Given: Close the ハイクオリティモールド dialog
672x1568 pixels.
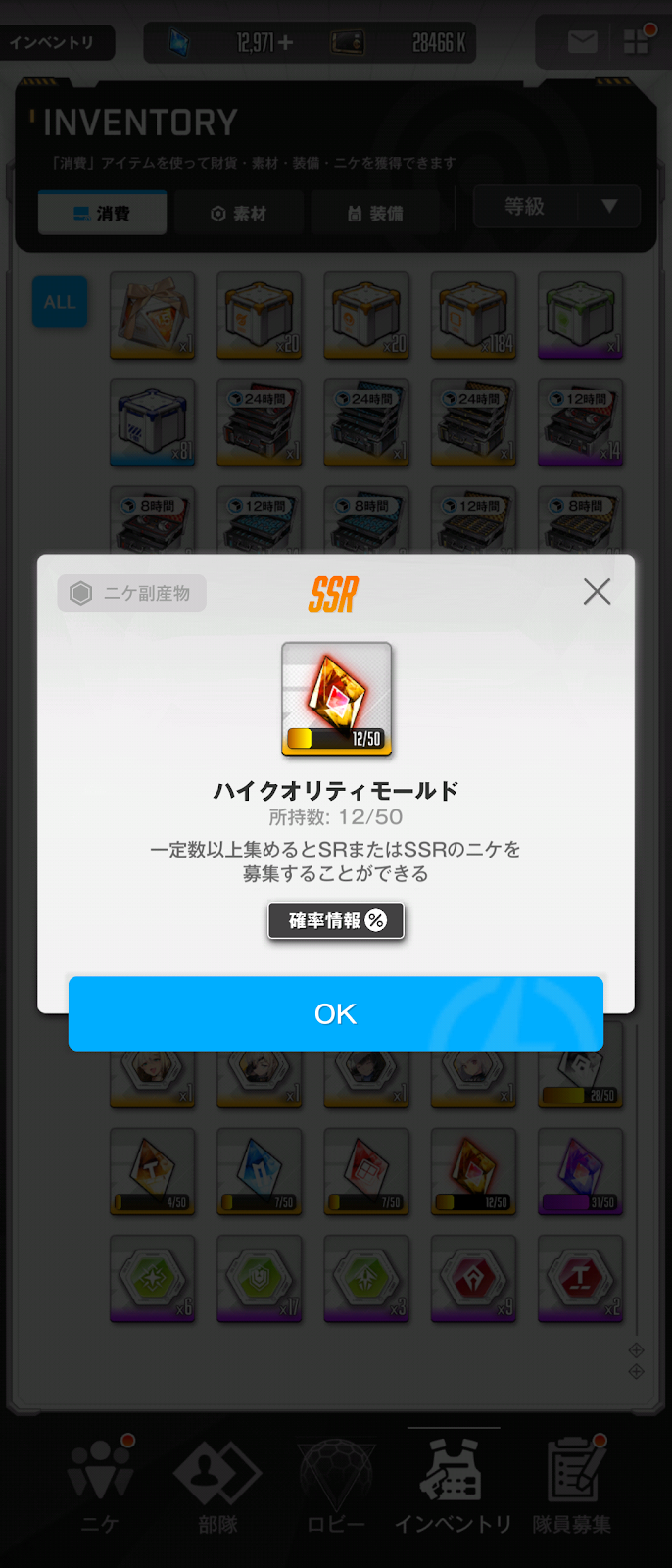Looking at the screenshot, I should 597,592.
